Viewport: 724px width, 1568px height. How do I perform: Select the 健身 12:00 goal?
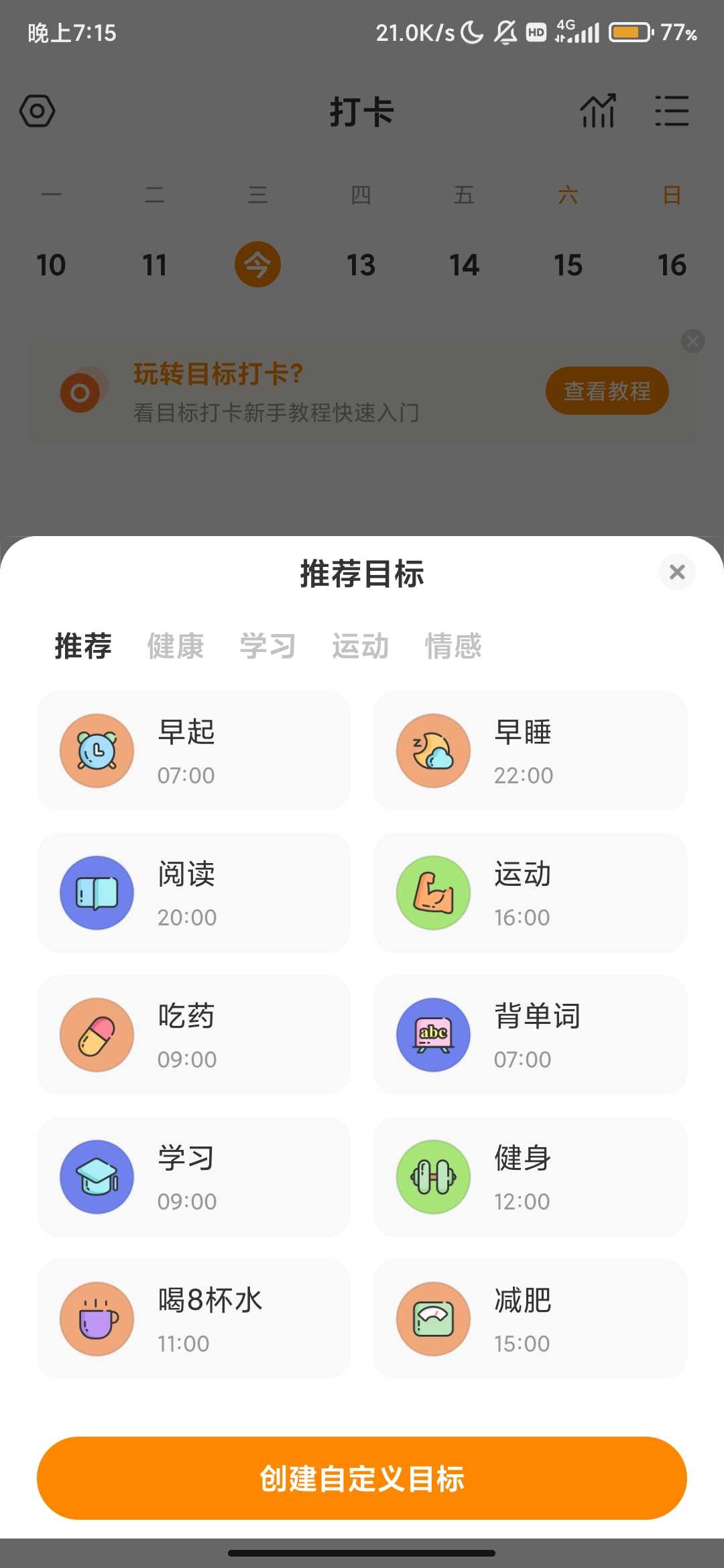[530, 1177]
